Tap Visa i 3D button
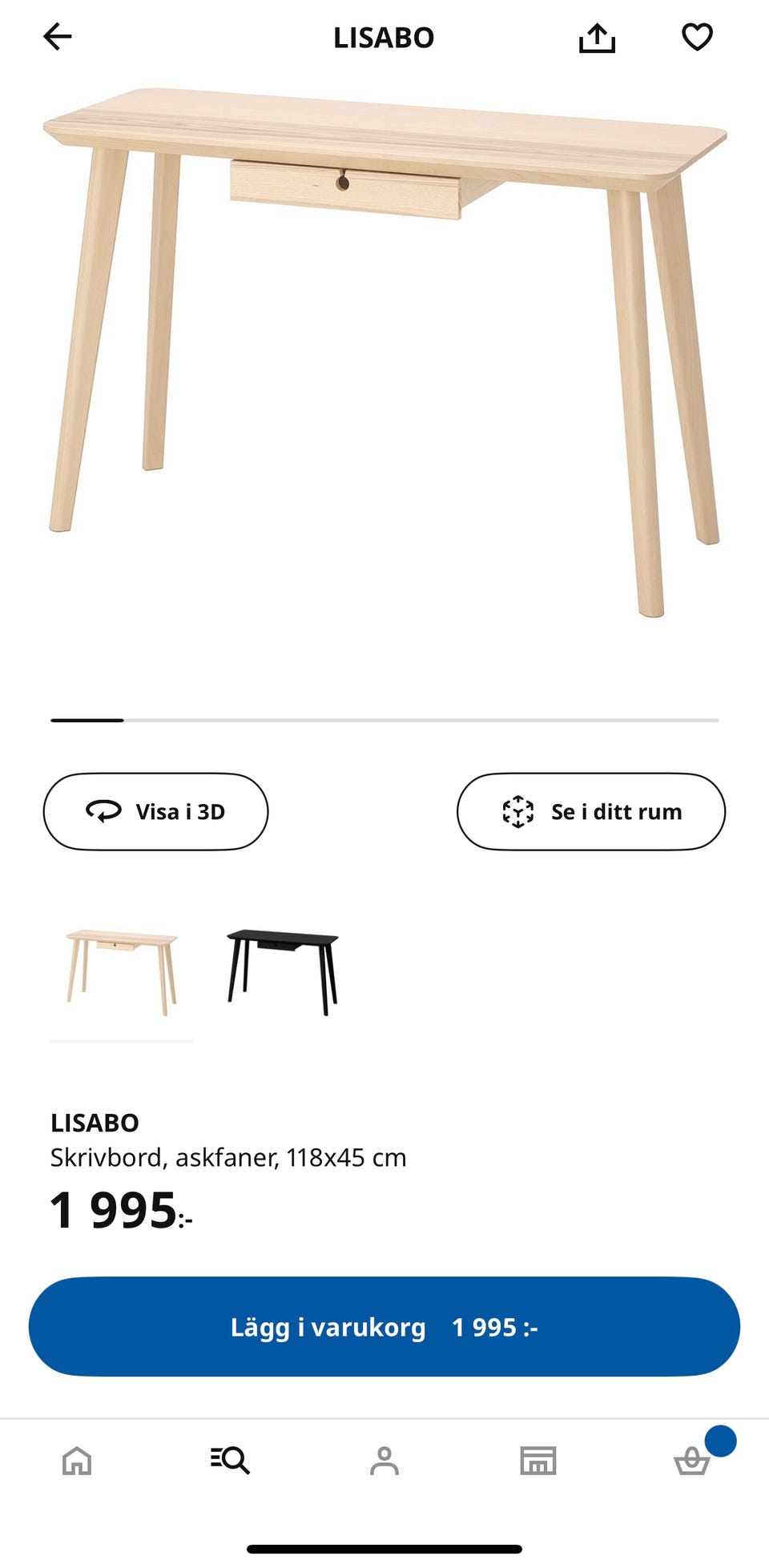Image resolution: width=769 pixels, height=1568 pixels. (155, 811)
